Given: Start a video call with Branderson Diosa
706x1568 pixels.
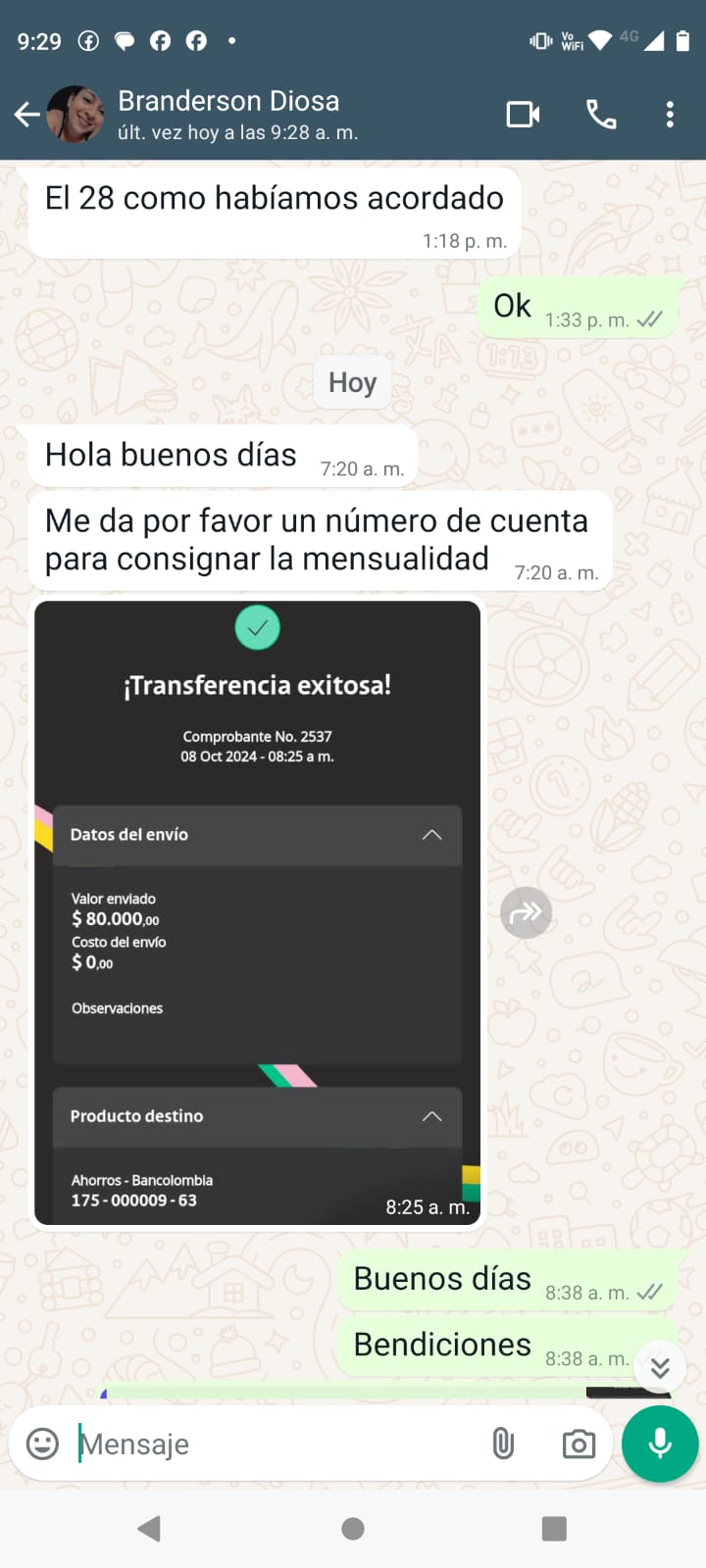Looking at the screenshot, I should pyautogui.click(x=523, y=115).
